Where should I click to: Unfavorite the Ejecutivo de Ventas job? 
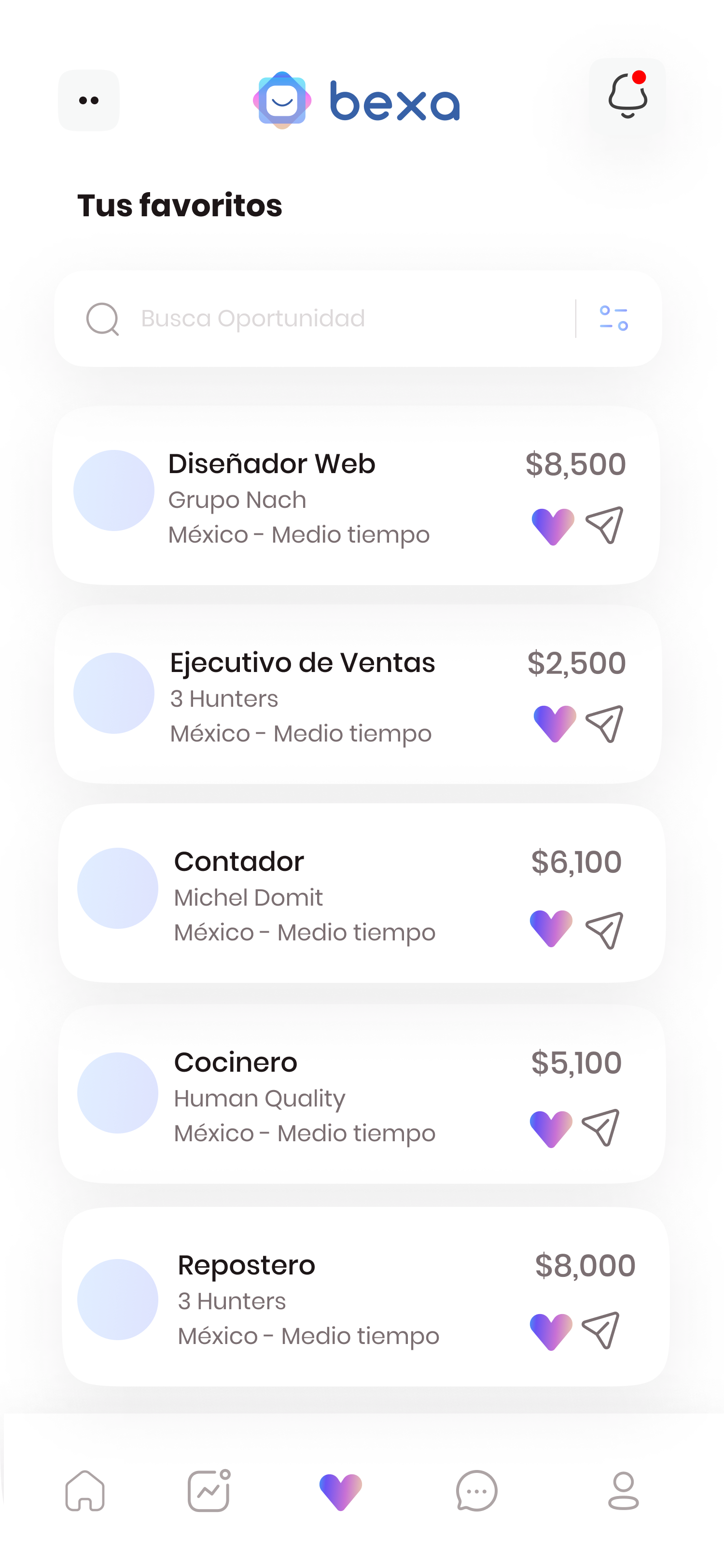pos(554,724)
